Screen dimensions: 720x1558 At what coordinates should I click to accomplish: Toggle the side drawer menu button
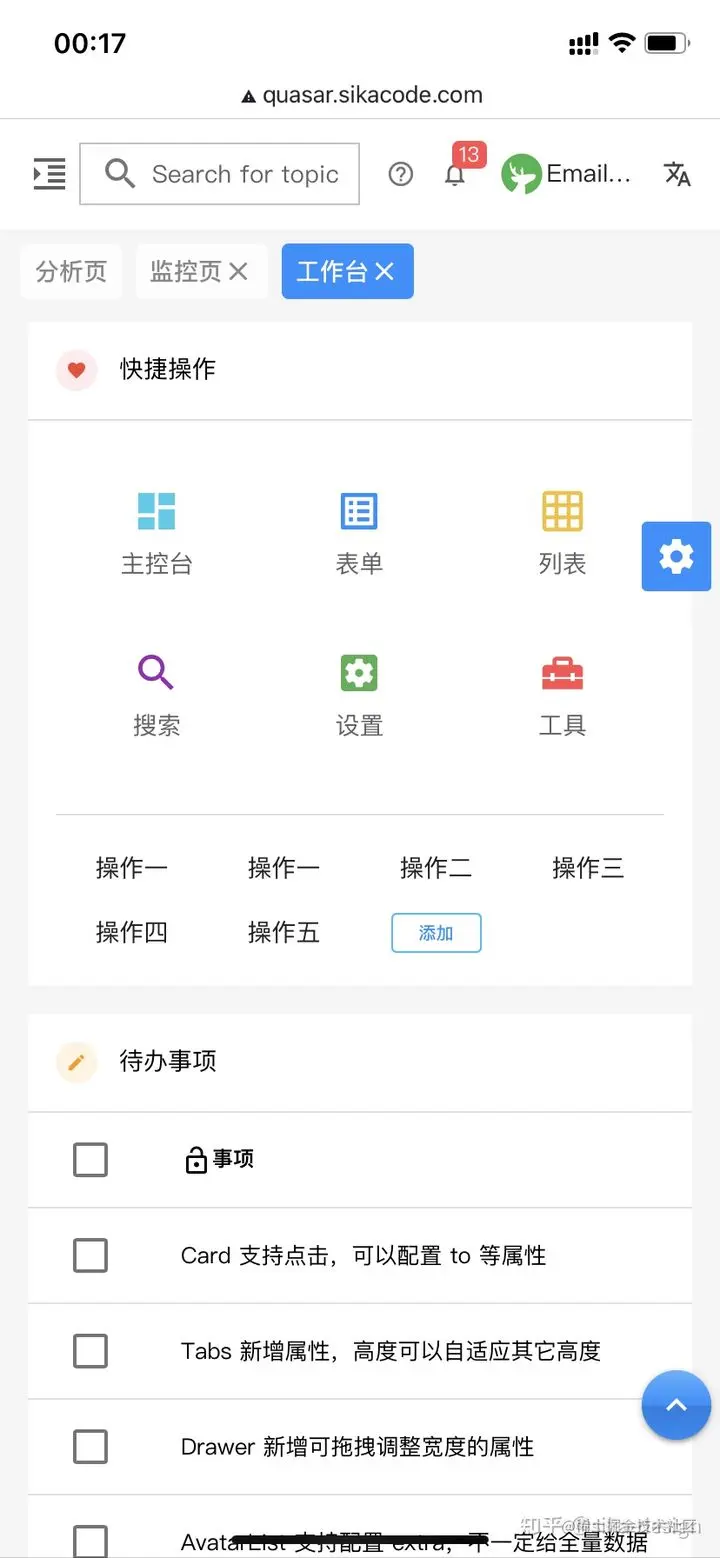(49, 174)
